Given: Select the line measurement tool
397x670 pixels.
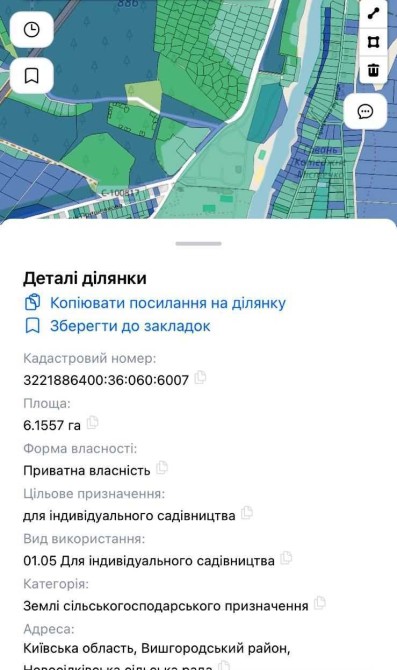Looking at the screenshot, I should tap(373, 14).
